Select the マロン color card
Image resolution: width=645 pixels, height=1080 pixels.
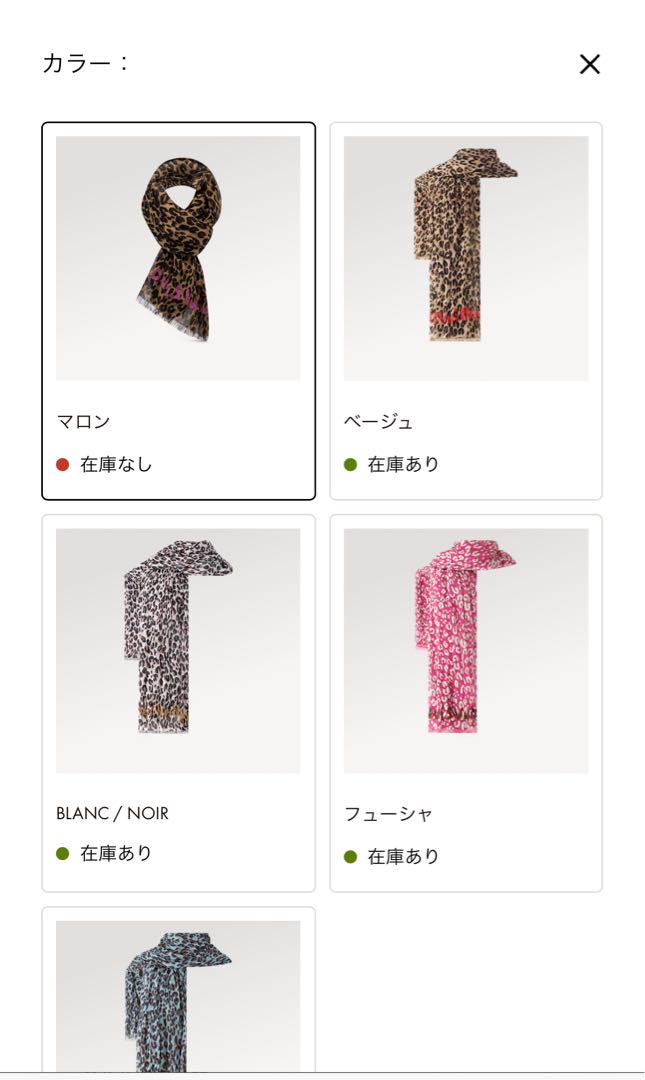click(x=178, y=311)
